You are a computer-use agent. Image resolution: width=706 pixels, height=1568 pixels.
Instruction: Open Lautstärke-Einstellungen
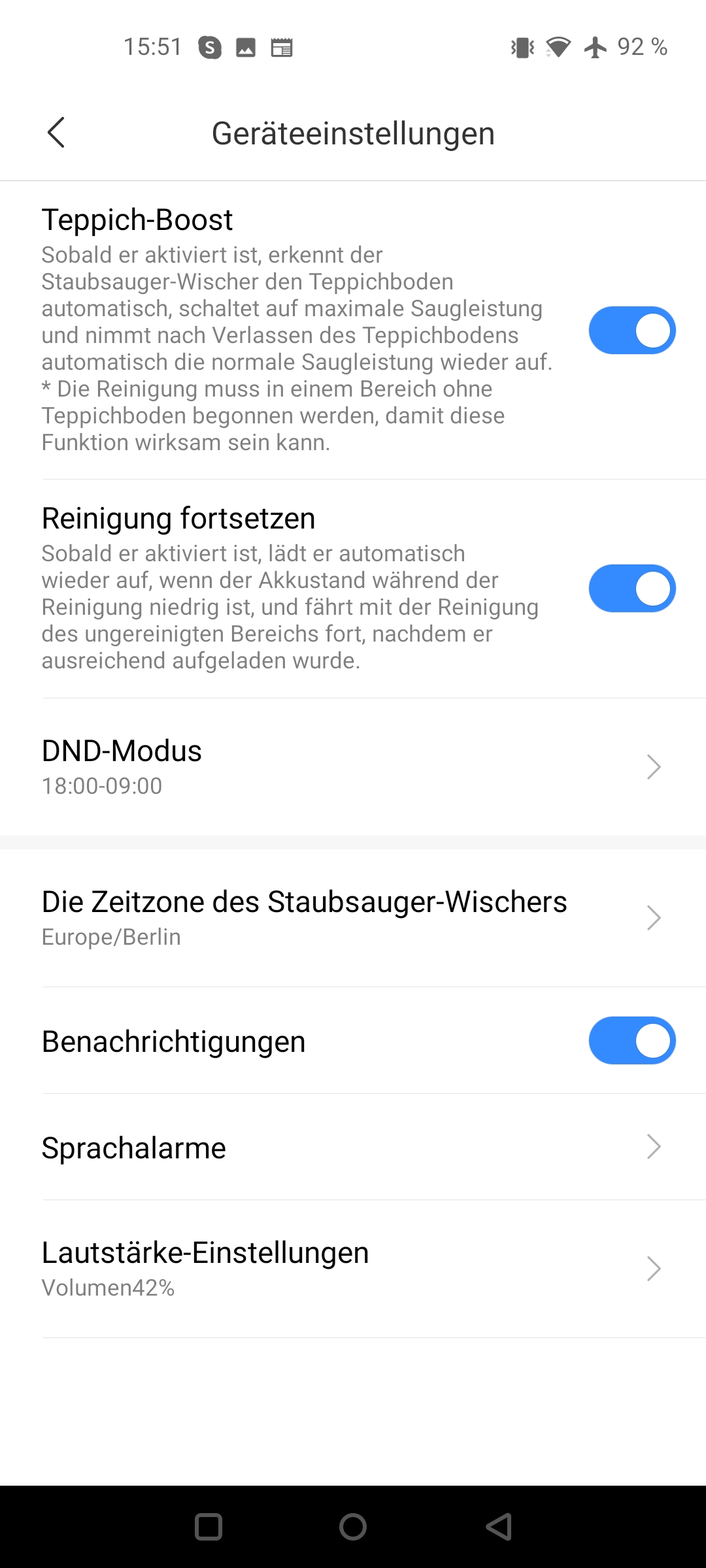(x=353, y=1269)
